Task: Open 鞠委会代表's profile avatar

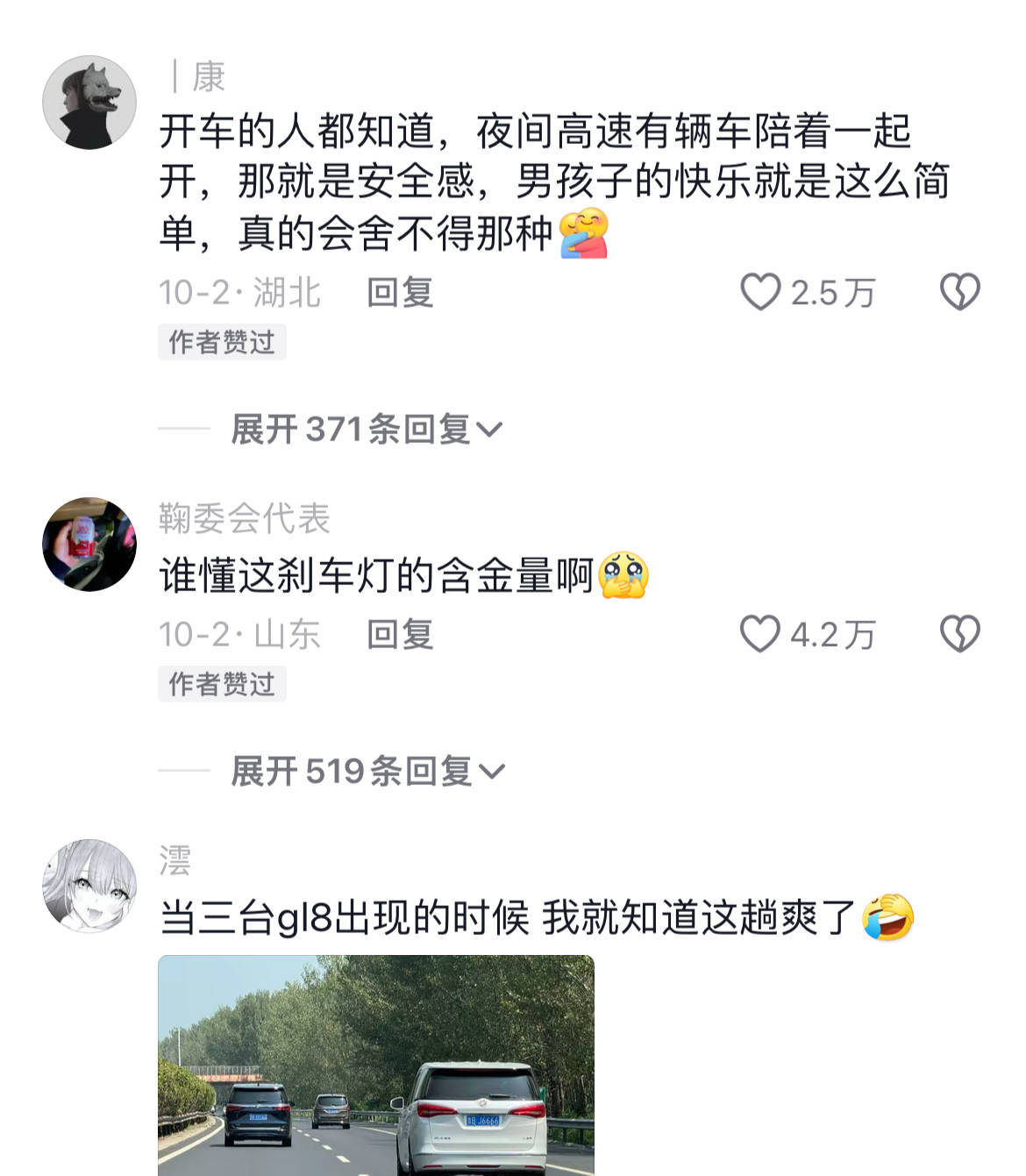Action: [x=89, y=545]
